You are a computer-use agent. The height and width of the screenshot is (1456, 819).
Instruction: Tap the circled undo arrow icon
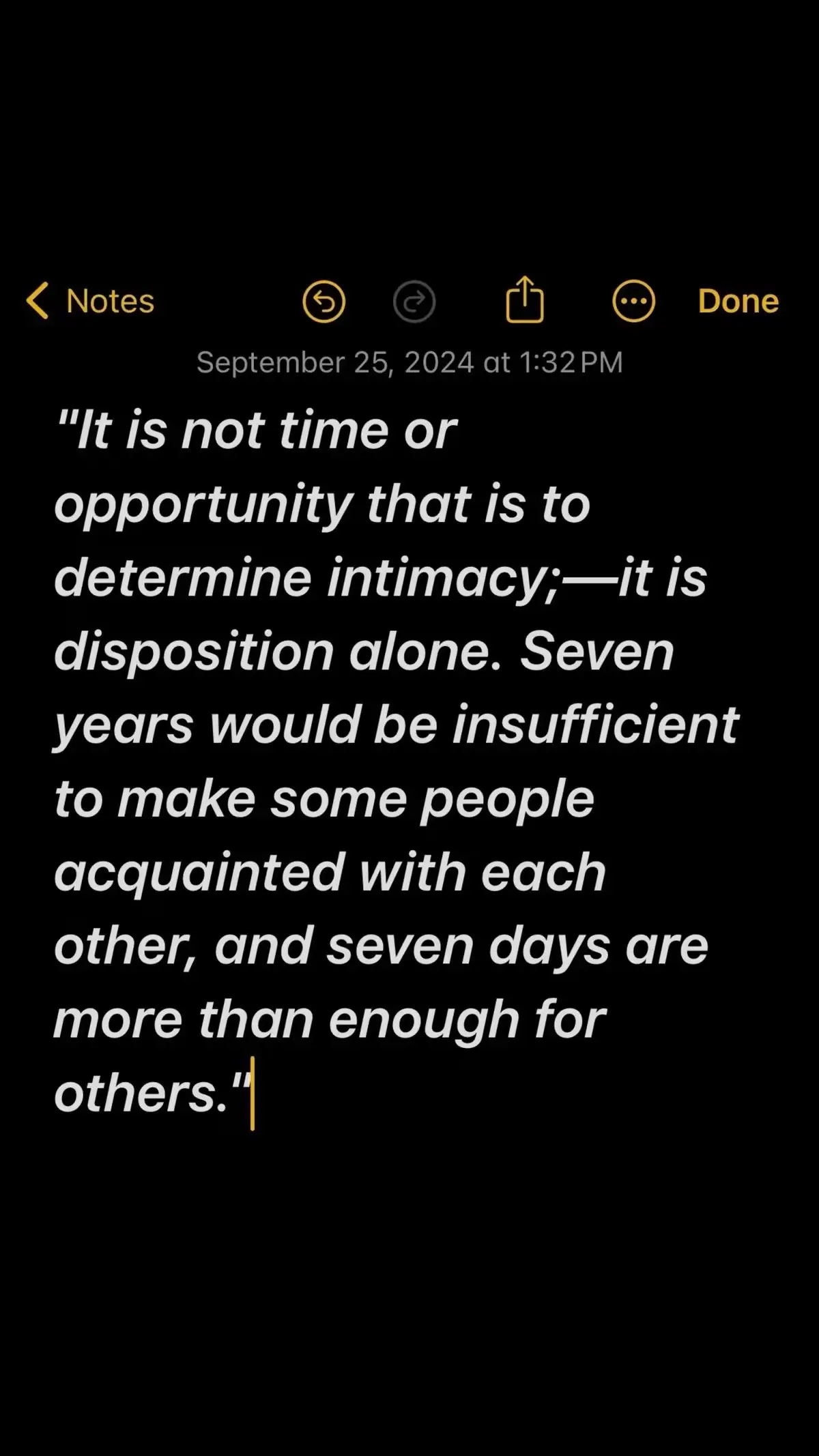[324, 300]
